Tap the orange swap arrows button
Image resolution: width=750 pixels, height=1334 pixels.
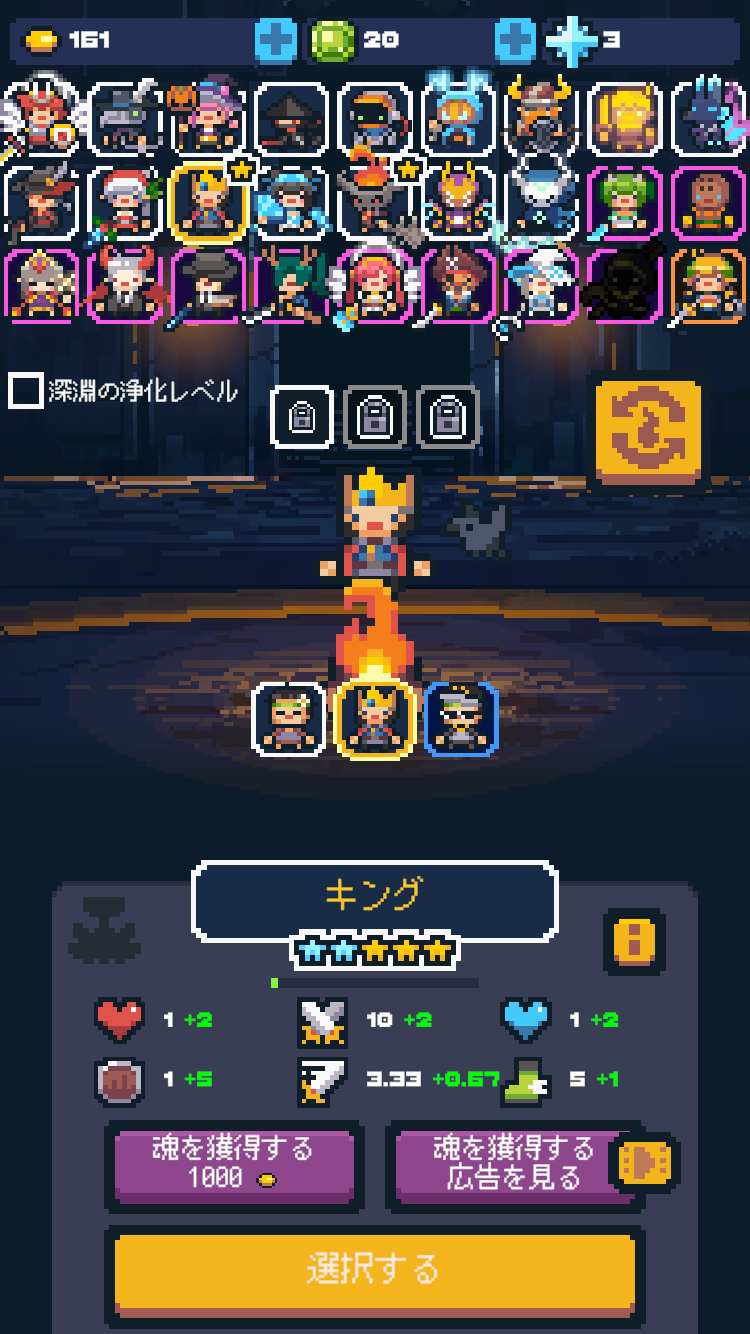(648, 431)
